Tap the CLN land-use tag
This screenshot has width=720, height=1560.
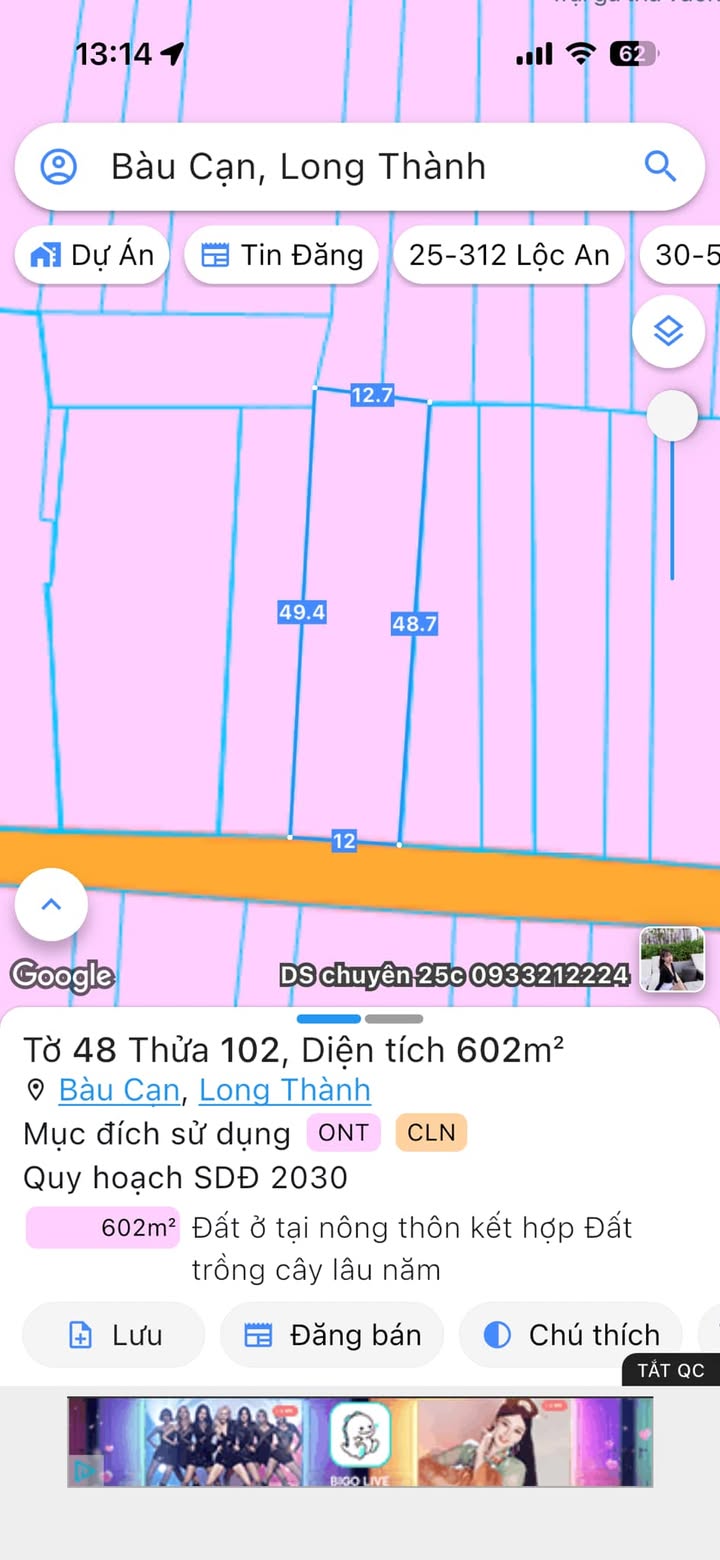pos(431,1133)
